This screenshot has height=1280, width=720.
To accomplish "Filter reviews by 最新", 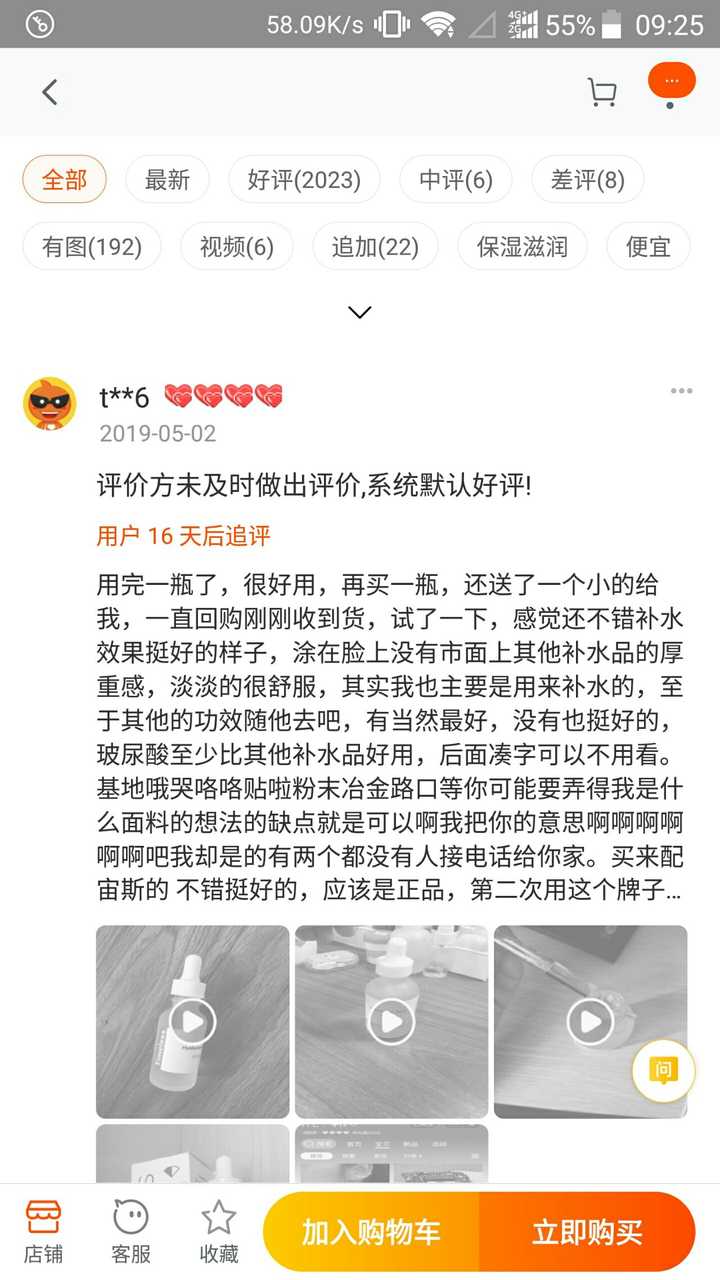I will click(167, 180).
